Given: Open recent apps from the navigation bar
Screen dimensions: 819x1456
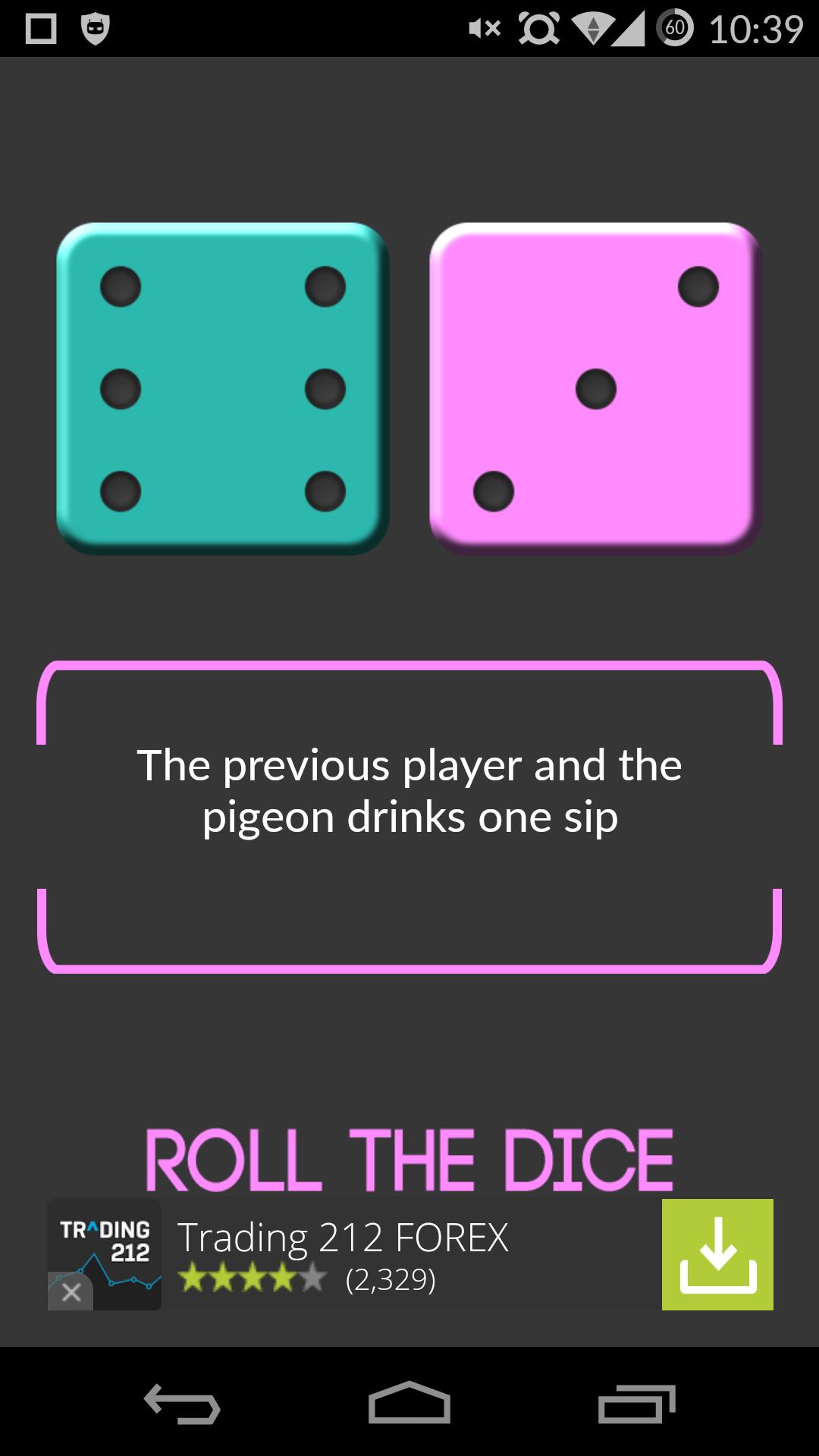Looking at the screenshot, I should [x=635, y=1403].
